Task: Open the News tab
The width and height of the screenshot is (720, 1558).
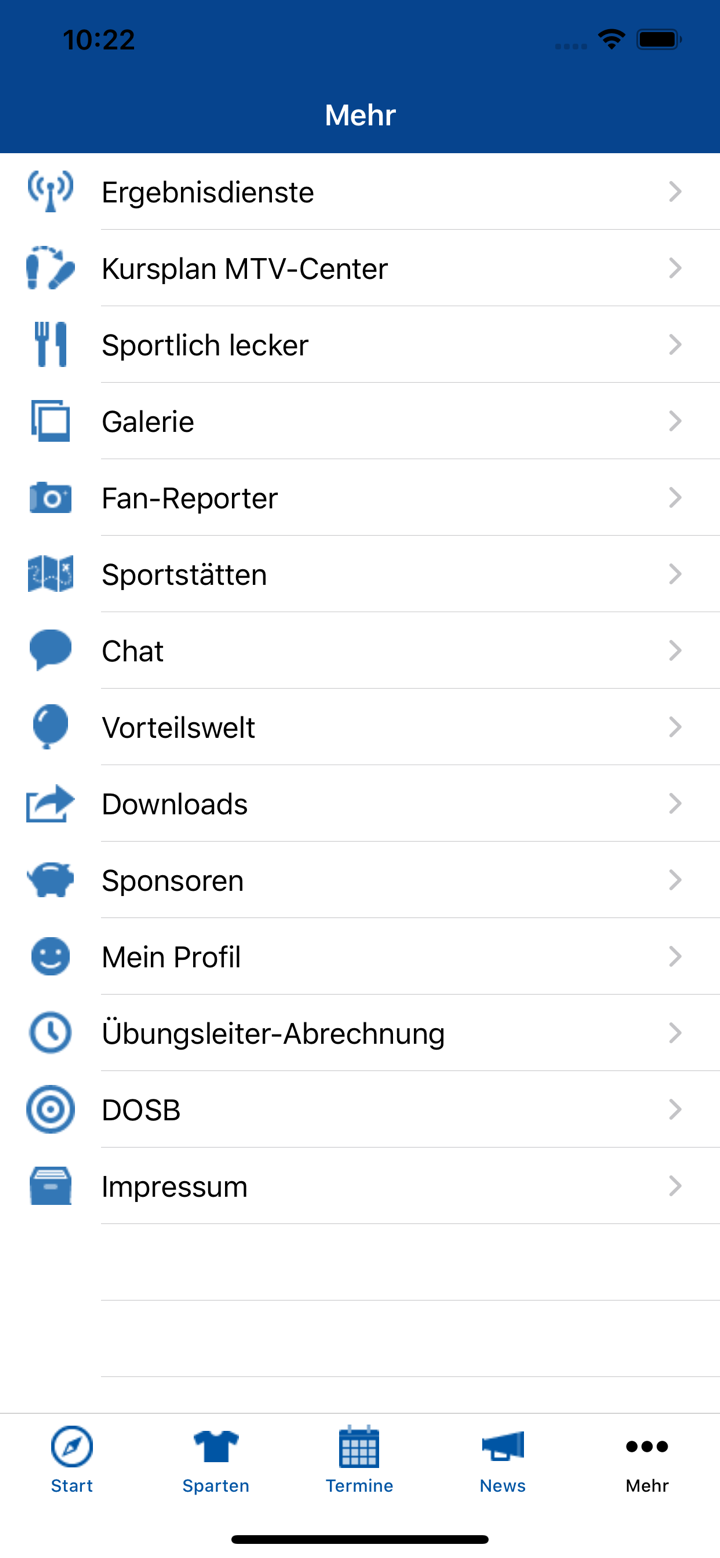Action: (503, 1460)
